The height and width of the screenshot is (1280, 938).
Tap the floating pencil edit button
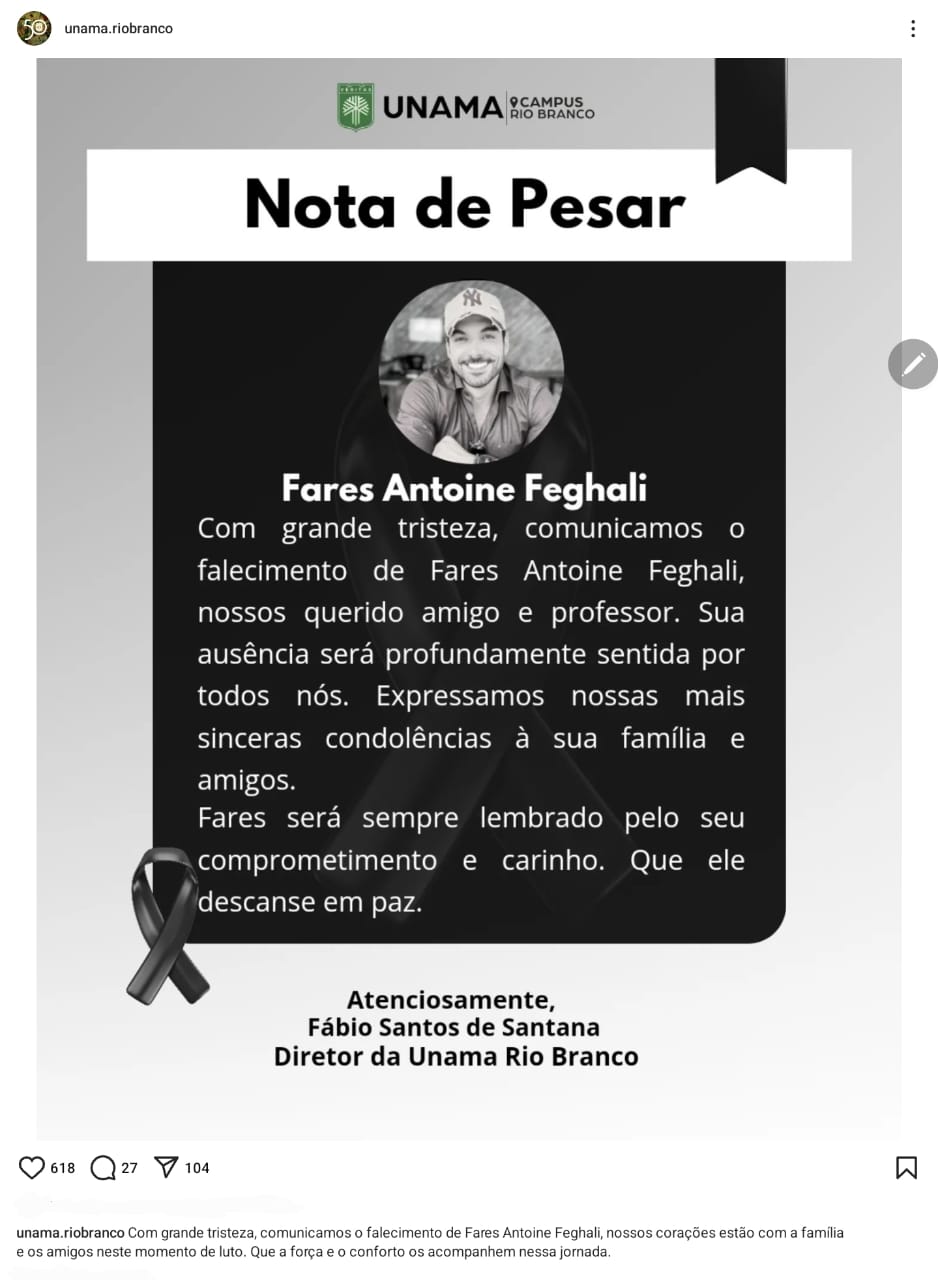point(912,364)
